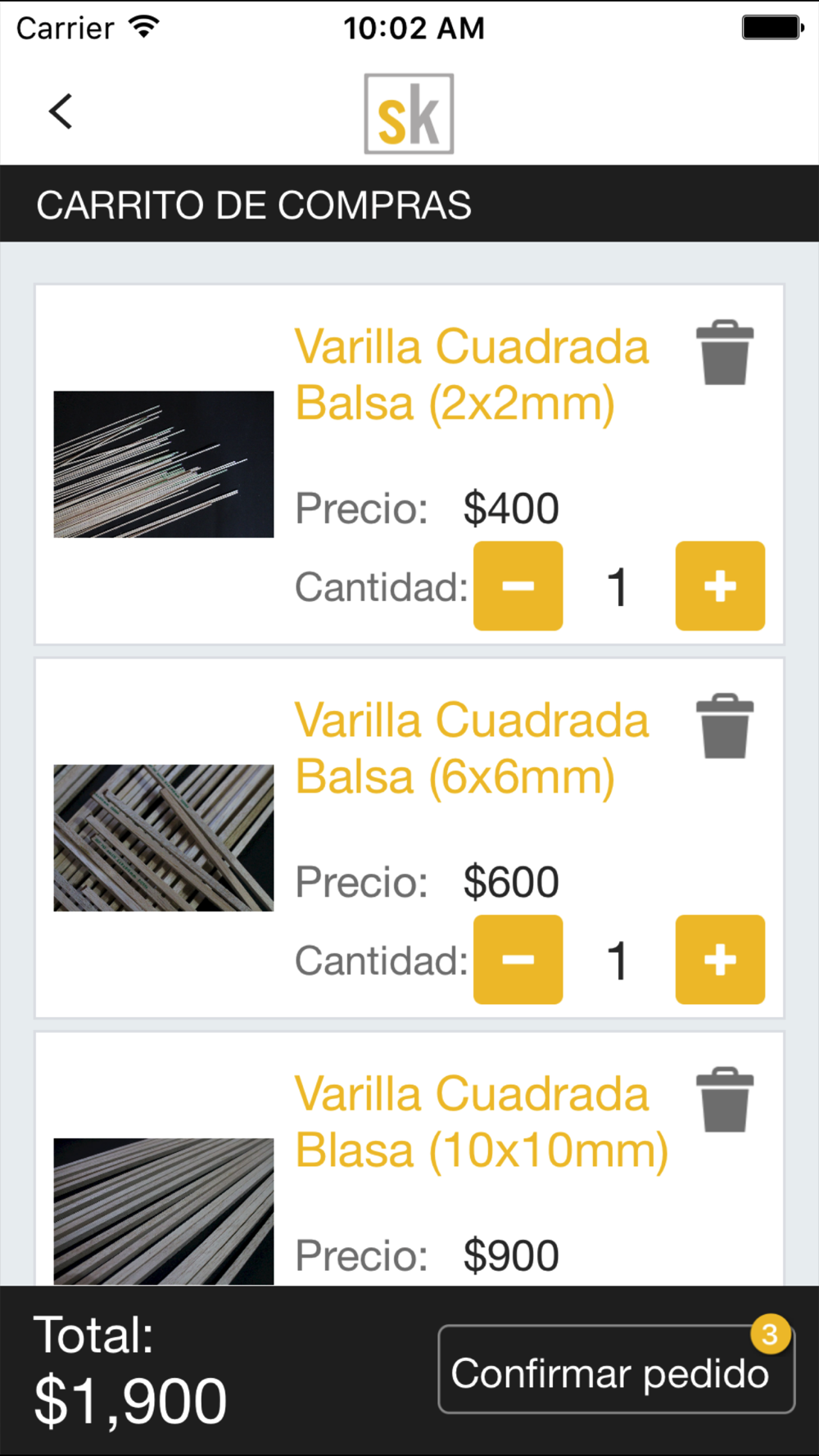819x1456 pixels.
Task: Select the Varilla Cuadrada Blasa (10x10mm) product
Action: coord(482,1122)
